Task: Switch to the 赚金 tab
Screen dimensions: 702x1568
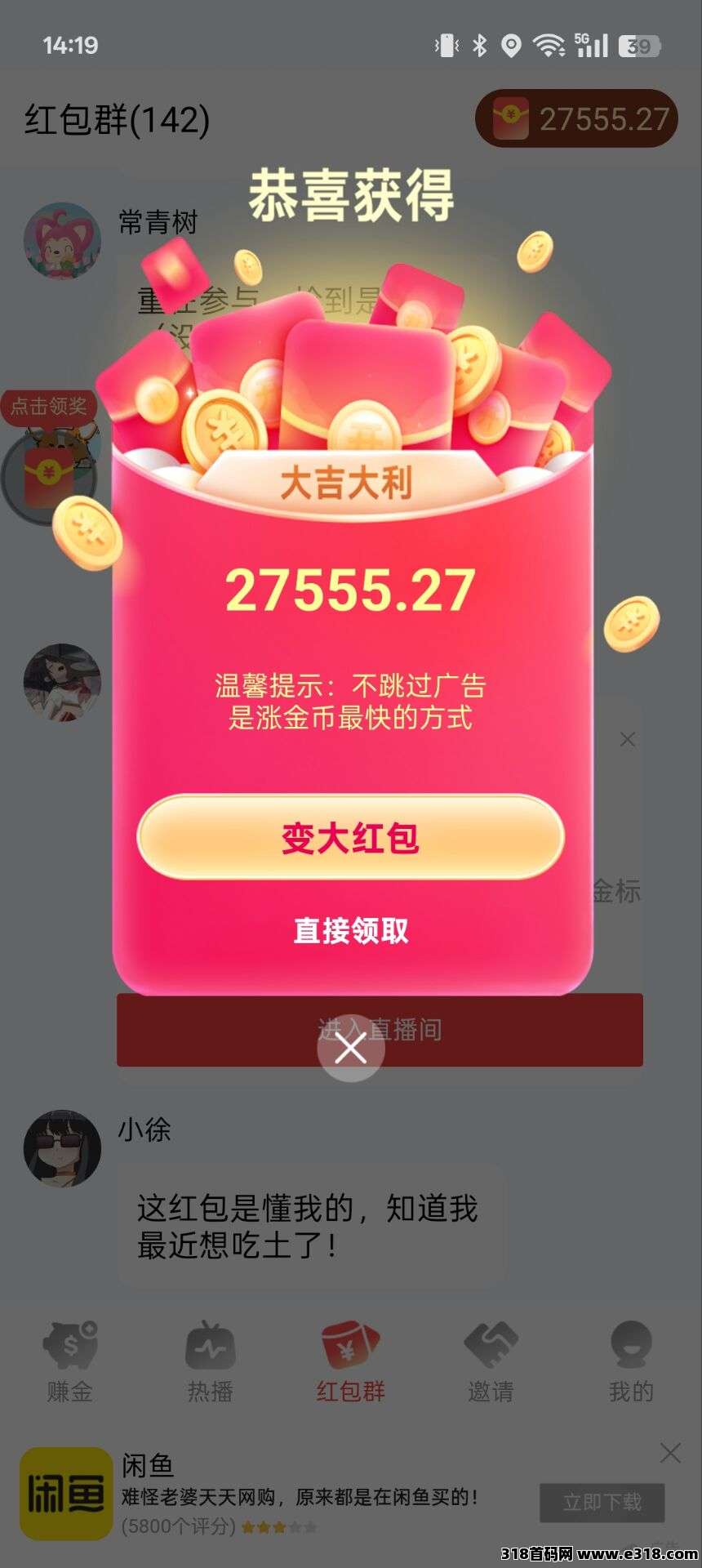Action: tap(69, 1362)
